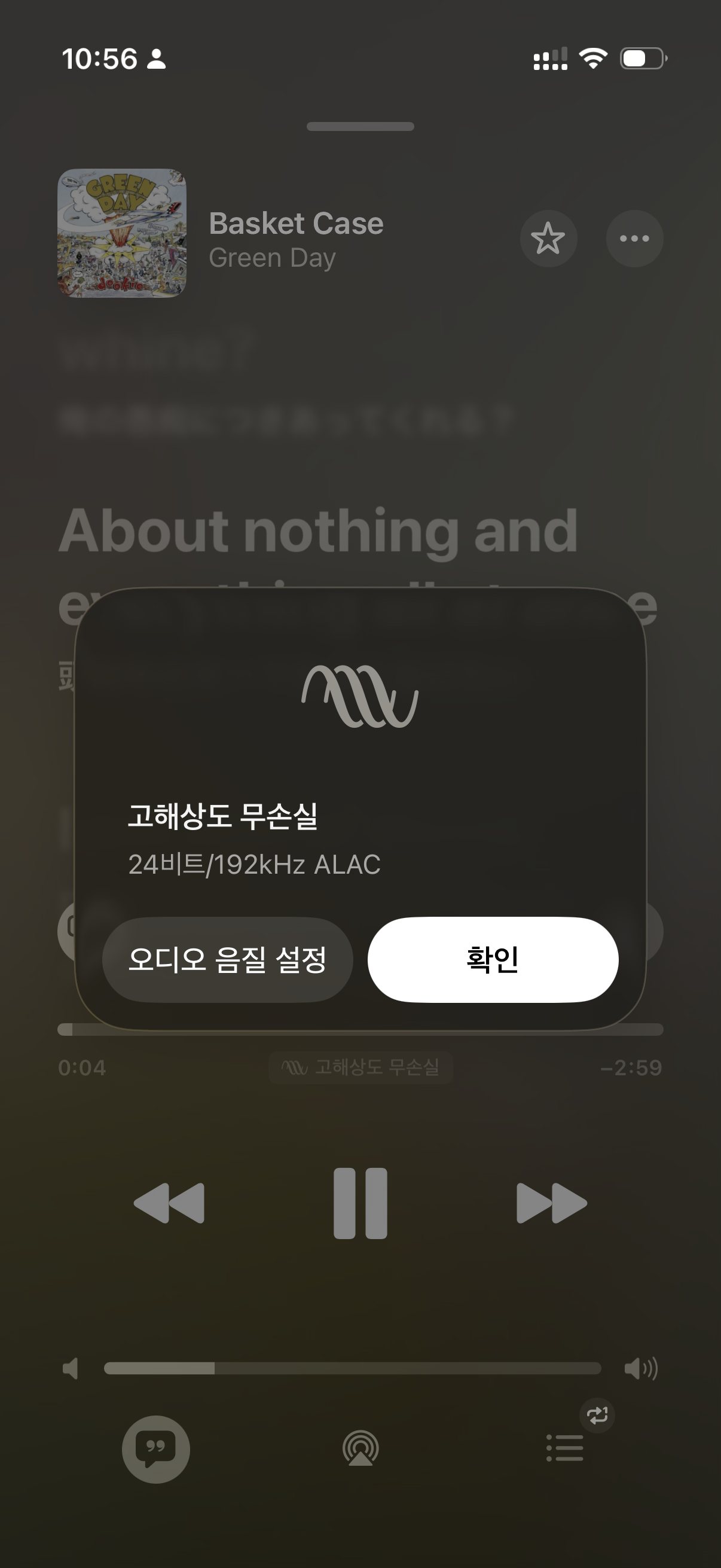Favorite Basket Case with the star
The height and width of the screenshot is (1568, 721).
(548, 239)
